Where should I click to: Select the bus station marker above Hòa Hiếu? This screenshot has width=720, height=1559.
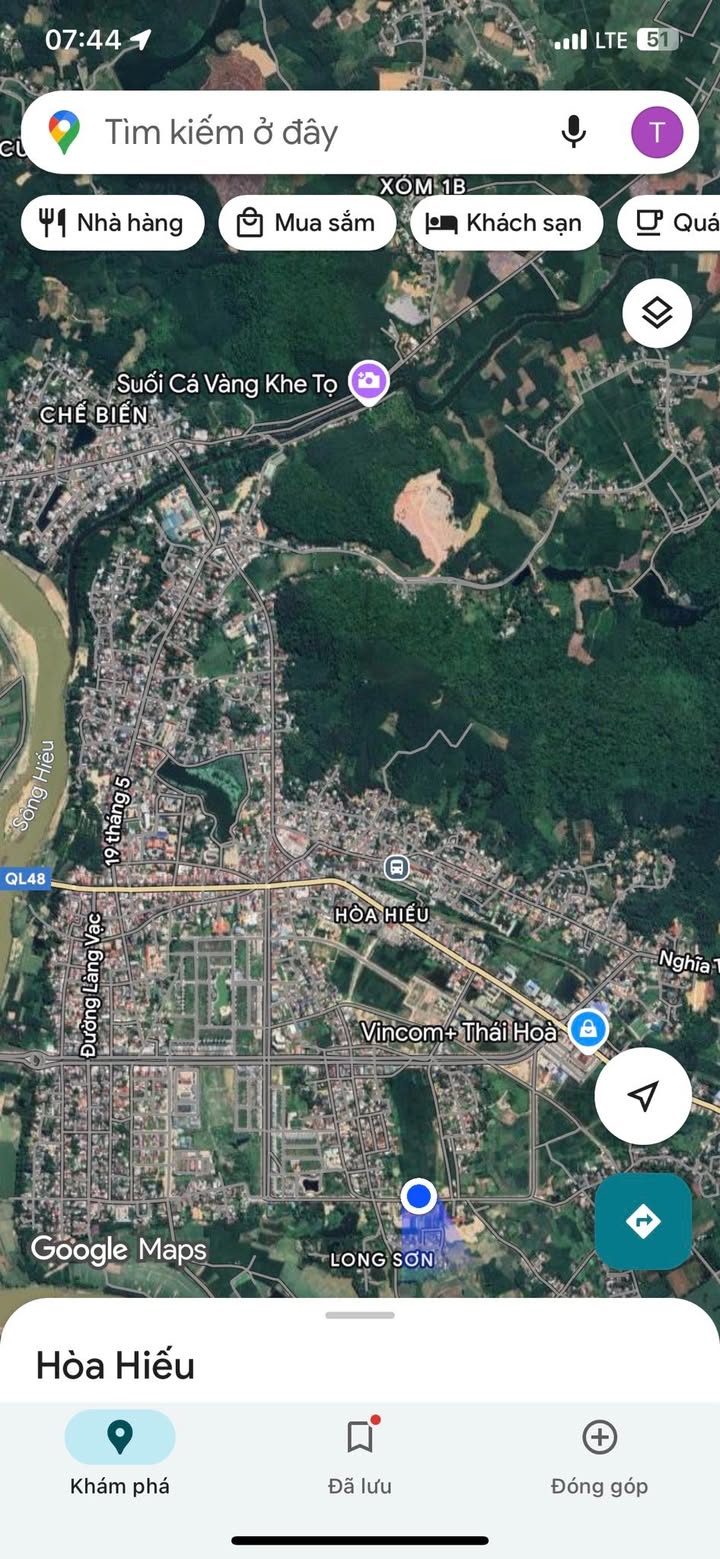(x=397, y=867)
